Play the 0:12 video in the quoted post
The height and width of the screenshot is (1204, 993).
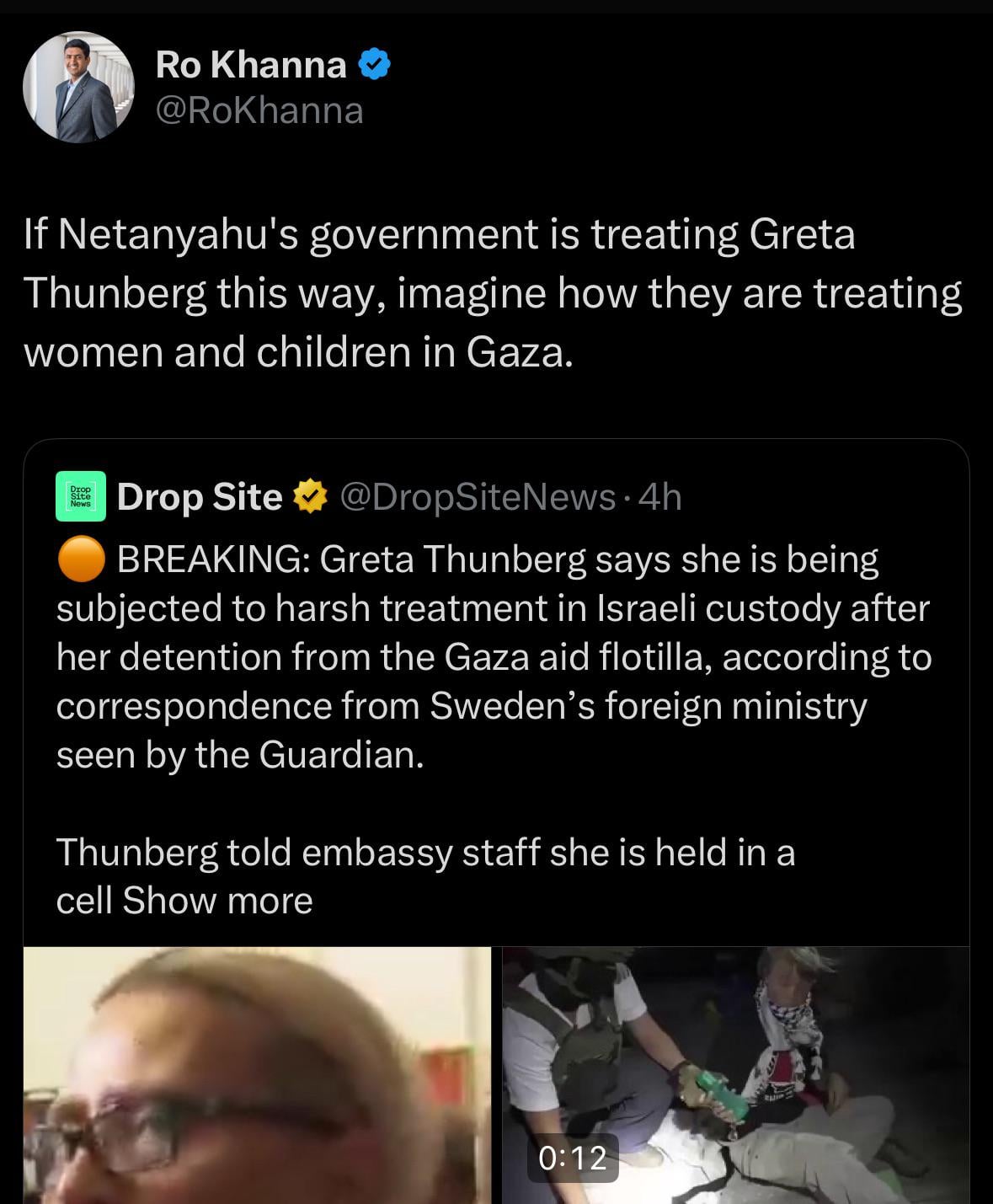[735, 1075]
